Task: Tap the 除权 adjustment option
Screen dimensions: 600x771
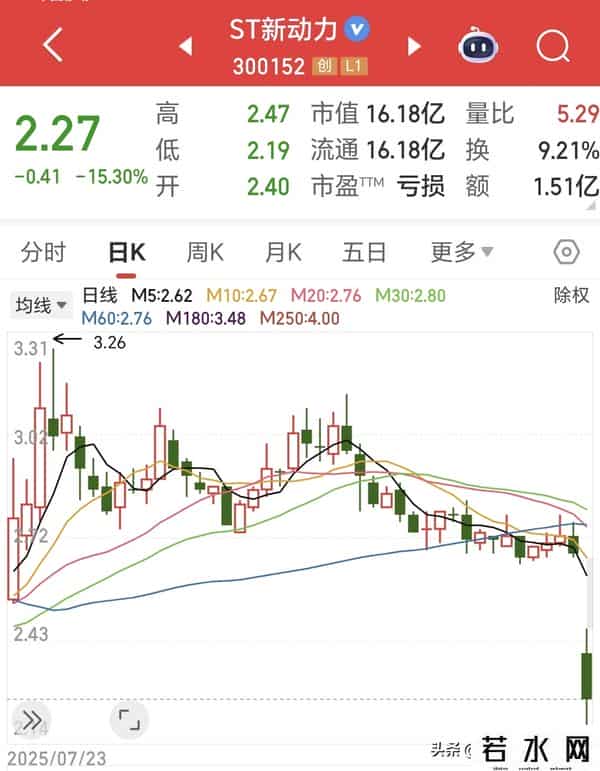Action: tap(571, 296)
